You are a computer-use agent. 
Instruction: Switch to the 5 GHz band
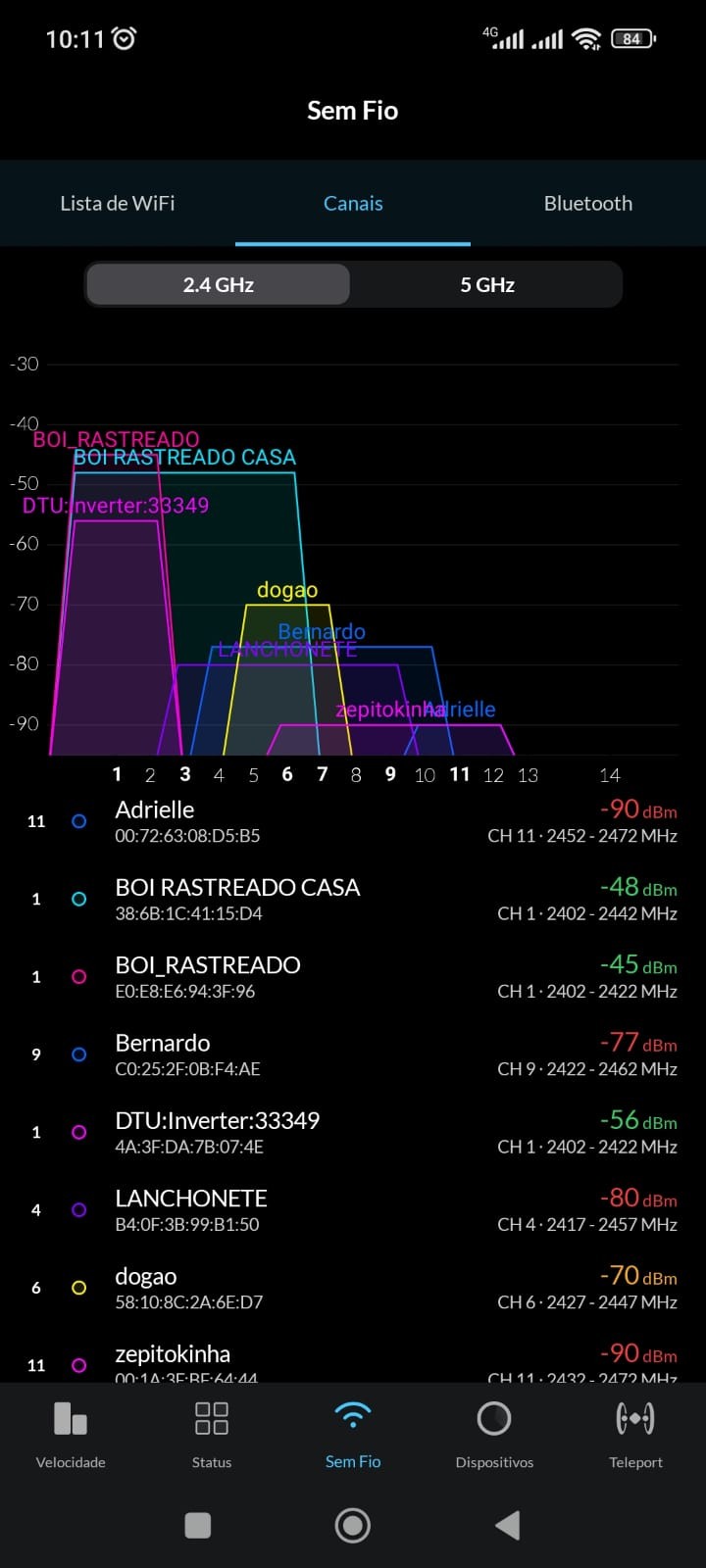tap(487, 285)
